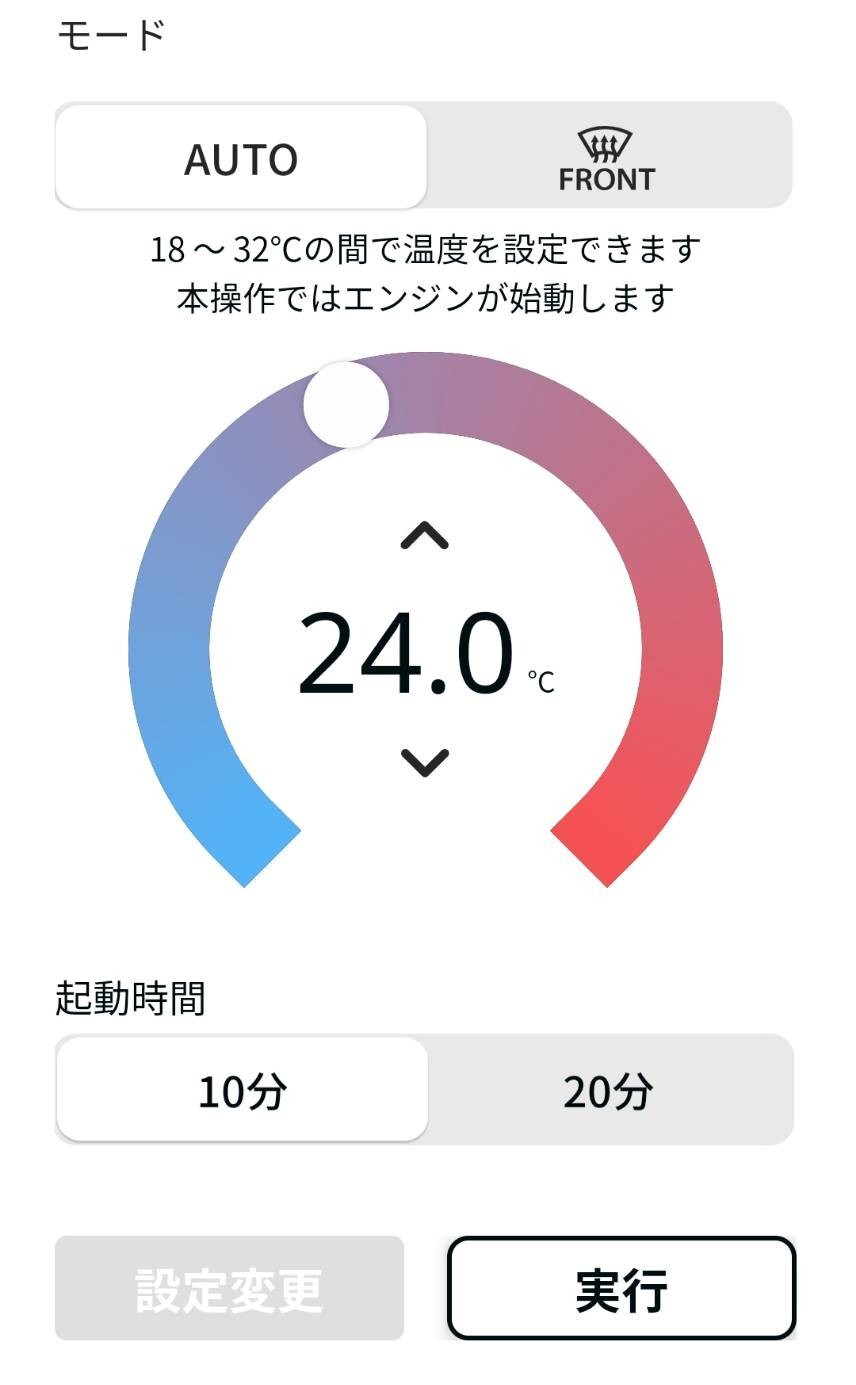
Task: Tap the 設定変更 button
Action: [229, 1288]
